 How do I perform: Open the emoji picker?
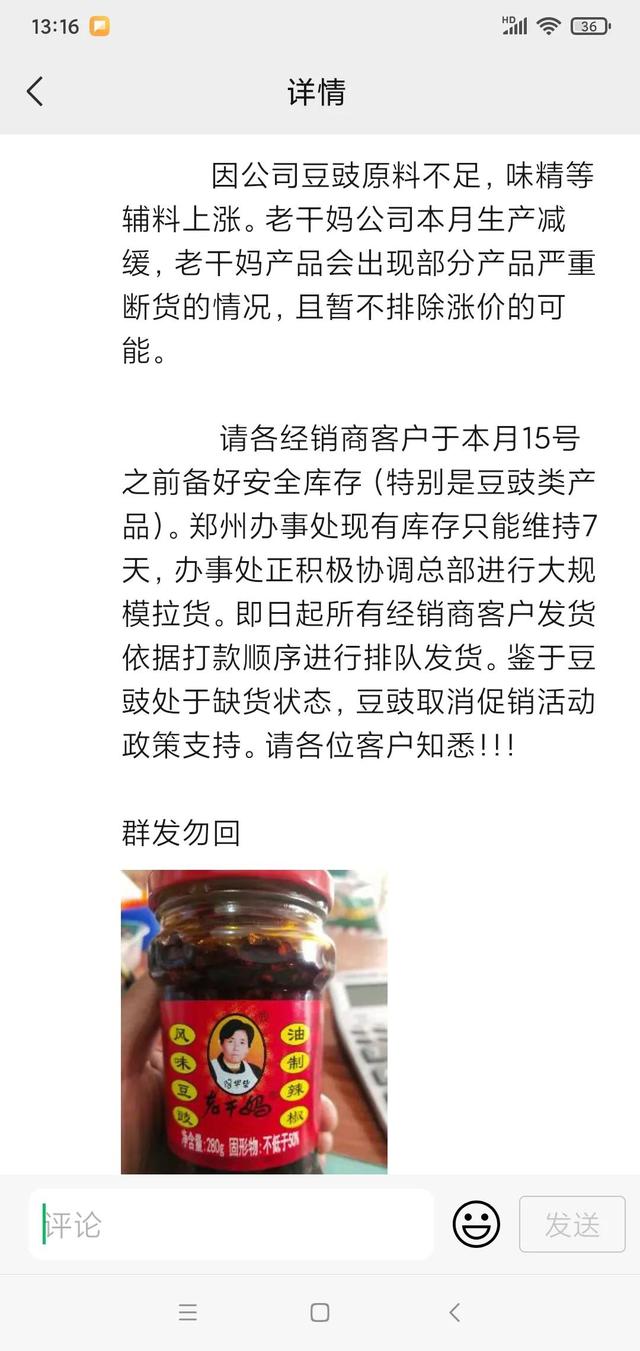point(476,1224)
